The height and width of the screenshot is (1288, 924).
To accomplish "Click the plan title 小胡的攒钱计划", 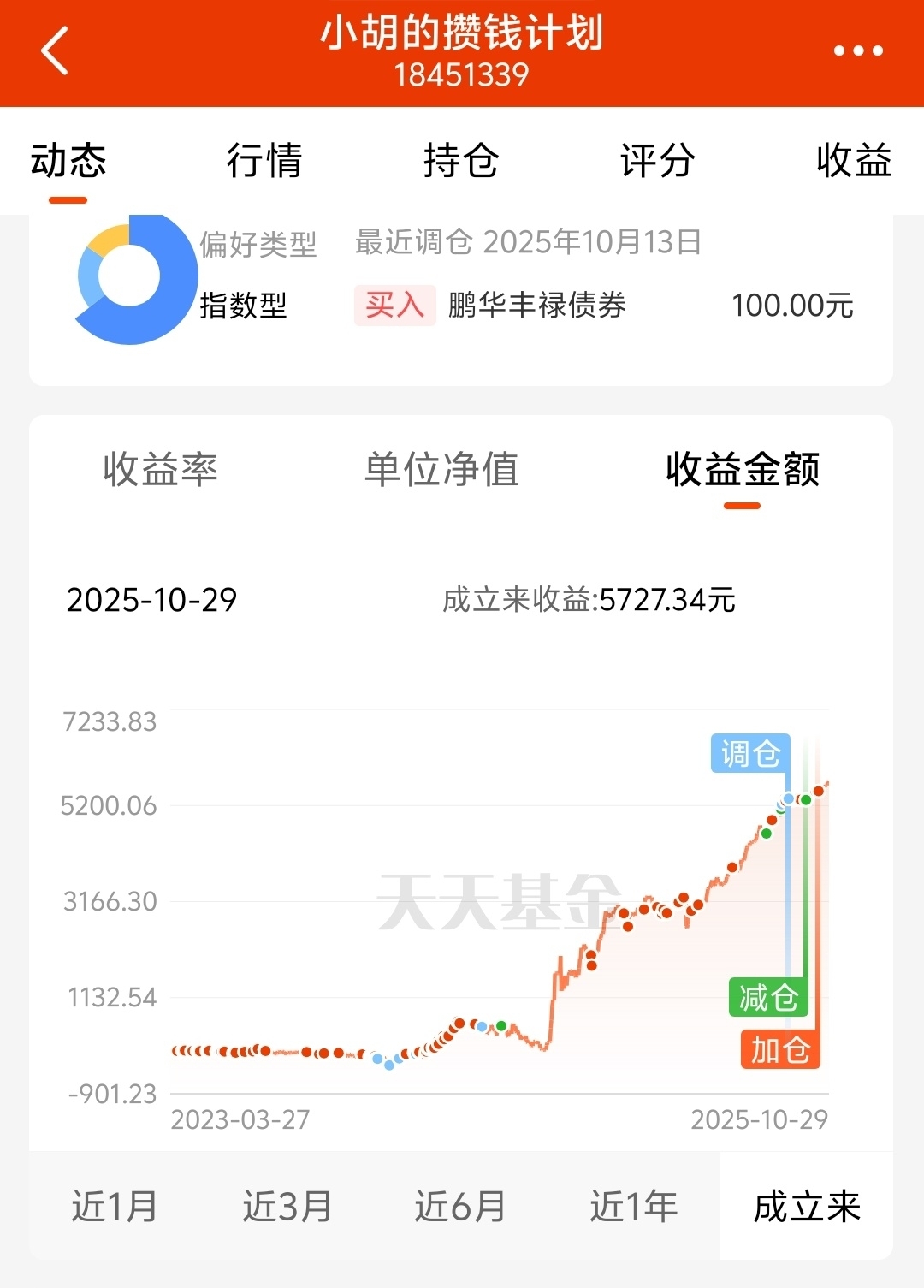I will pyautogui.click(x=462, y=36).
